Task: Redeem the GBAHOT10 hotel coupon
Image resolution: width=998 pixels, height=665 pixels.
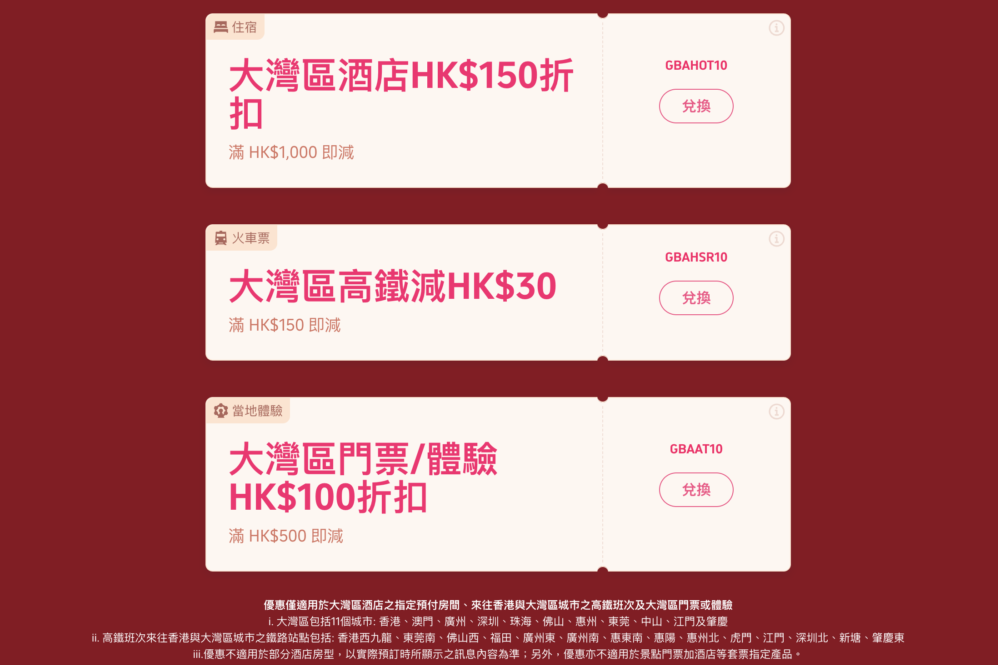Action: [x=696, y=106]
